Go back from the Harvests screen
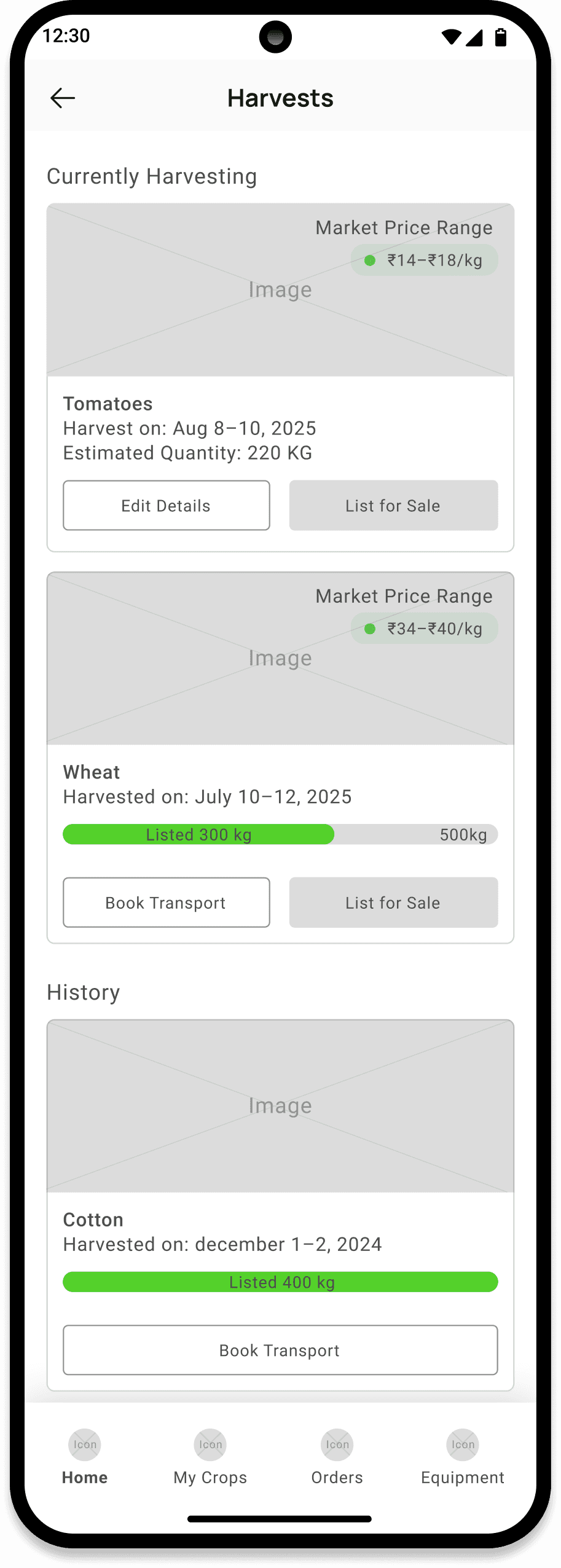The width and height of the screenshot is (561, 1568). coord(63,98)
